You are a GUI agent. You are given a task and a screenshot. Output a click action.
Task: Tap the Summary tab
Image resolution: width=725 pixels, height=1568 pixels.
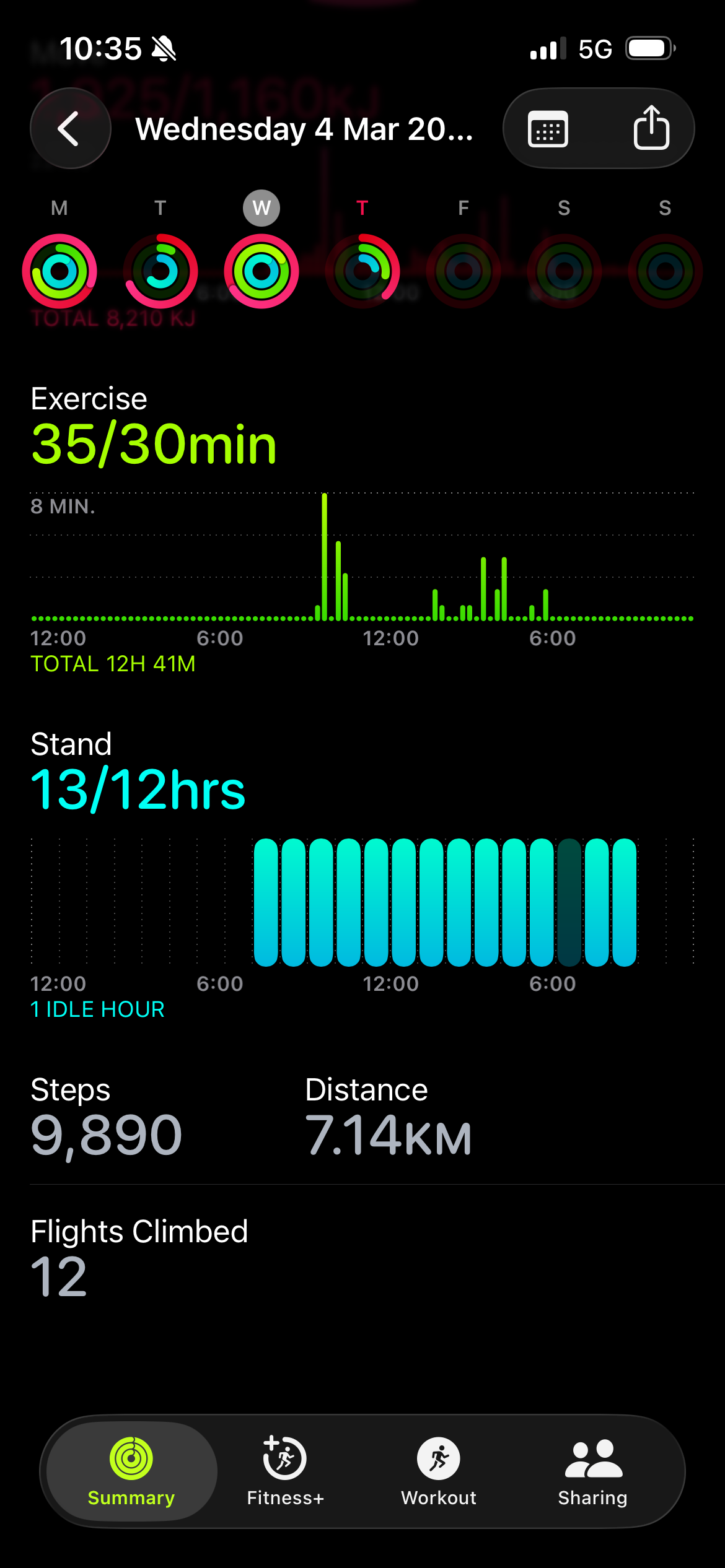(131, 1471)
